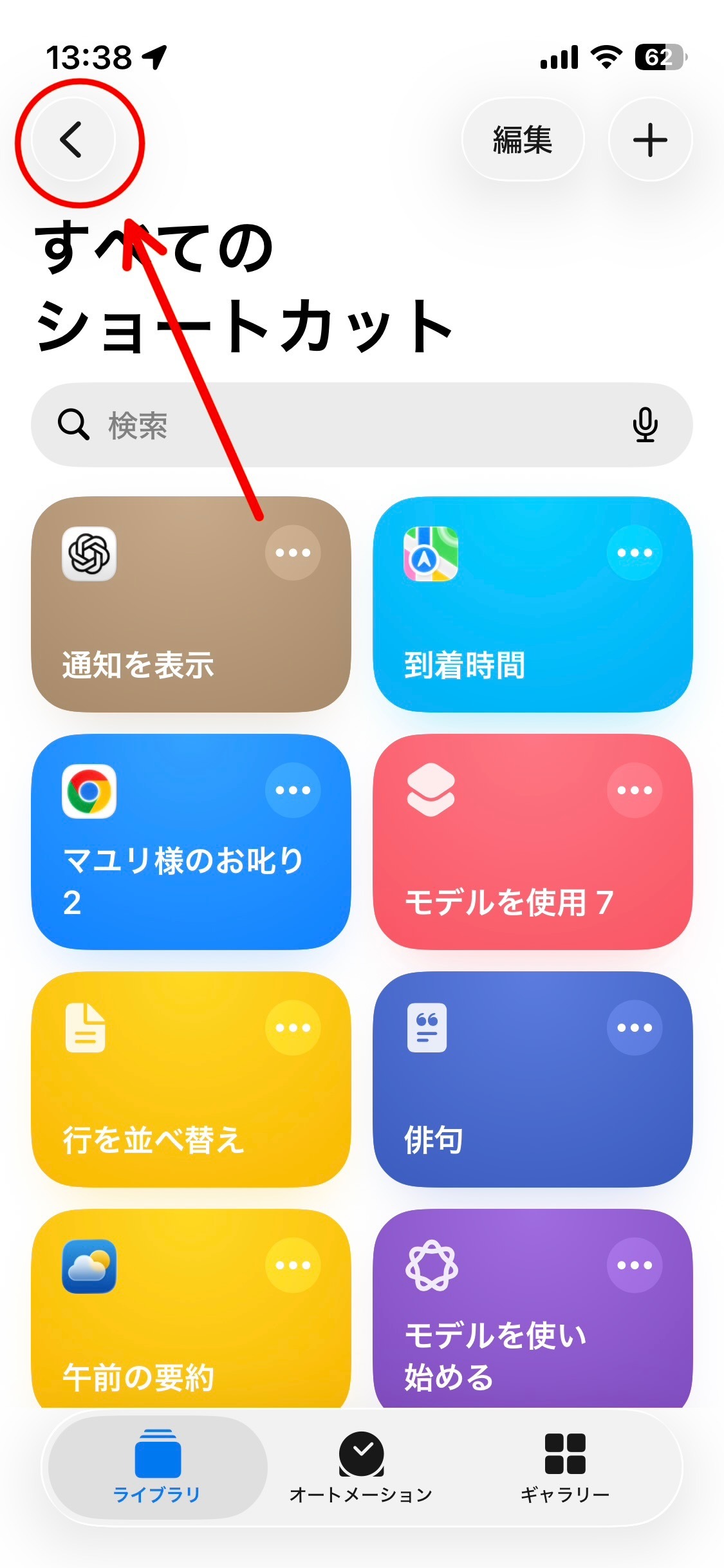Run the マユリ様のお叱り 2 shortcut

click(191, 841)
